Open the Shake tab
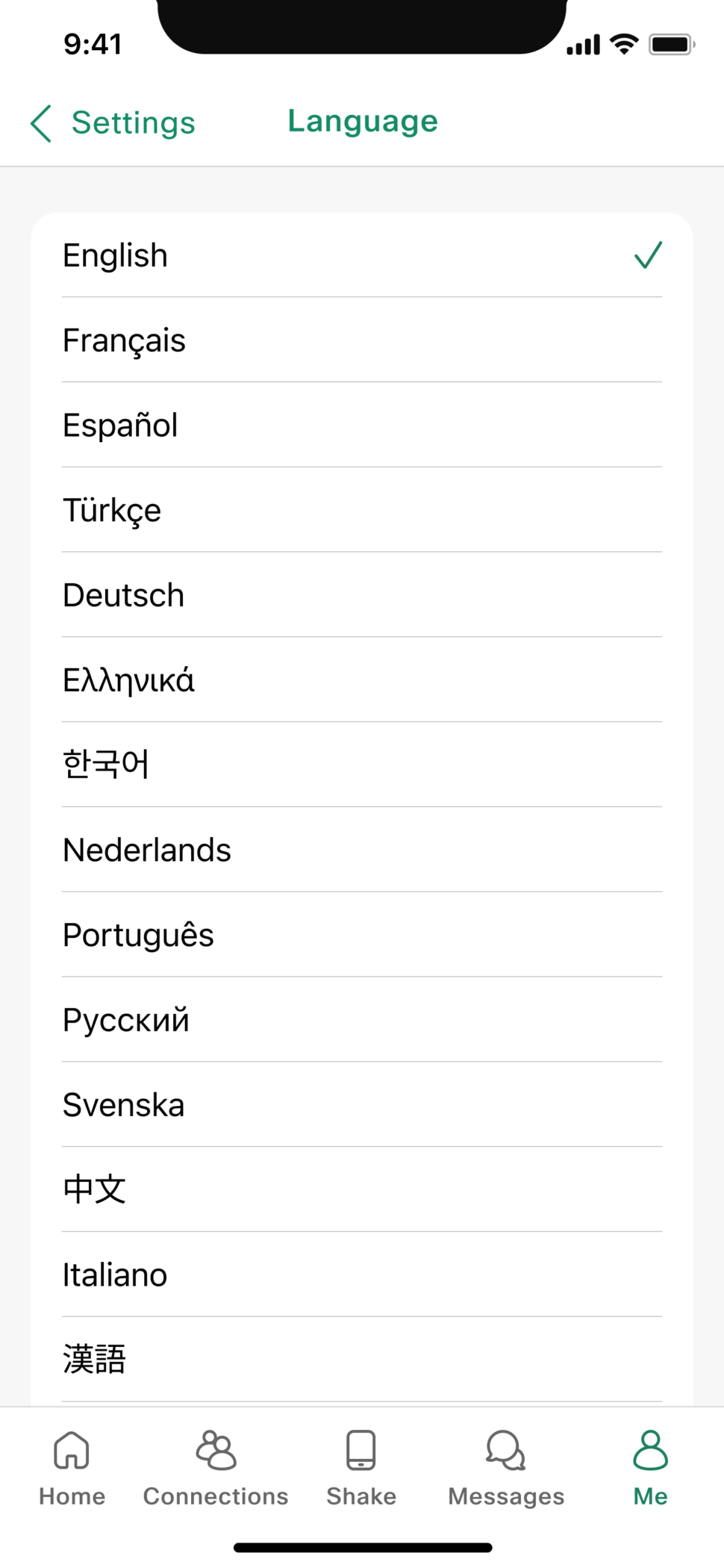The width and height of the screenshot is (724, 1568). pyautogui.click(x=361, y=1469)
